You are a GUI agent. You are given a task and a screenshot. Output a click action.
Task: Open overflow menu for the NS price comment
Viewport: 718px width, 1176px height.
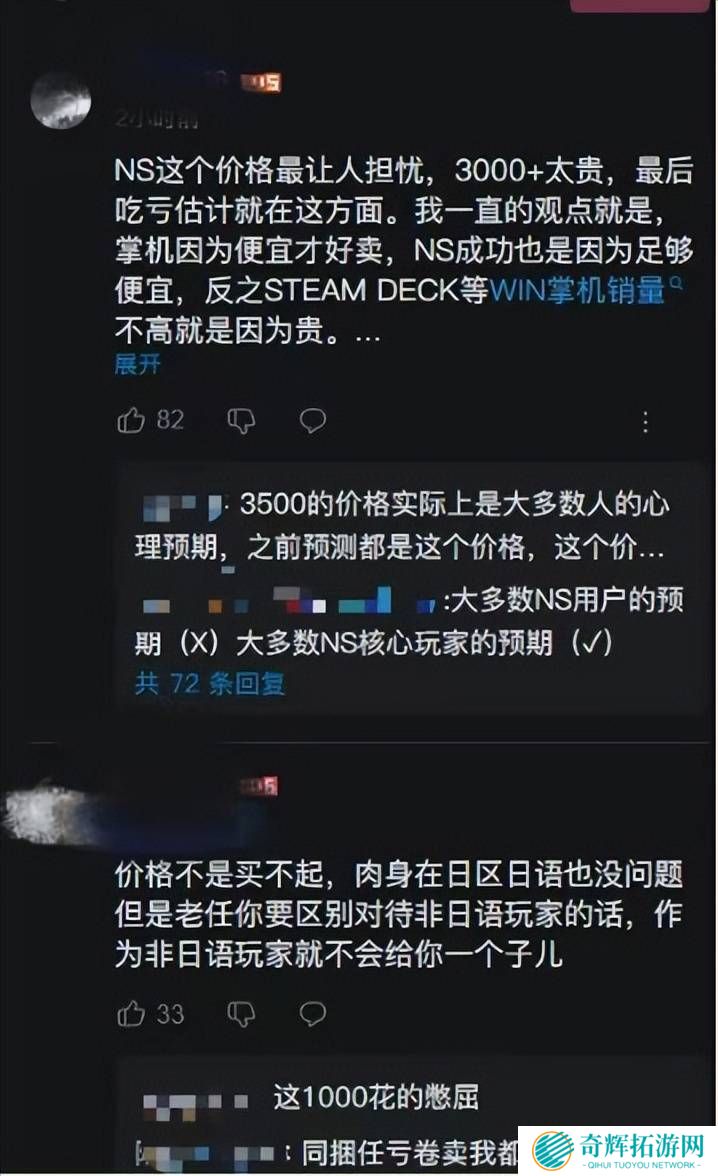(x=645, y=422)
